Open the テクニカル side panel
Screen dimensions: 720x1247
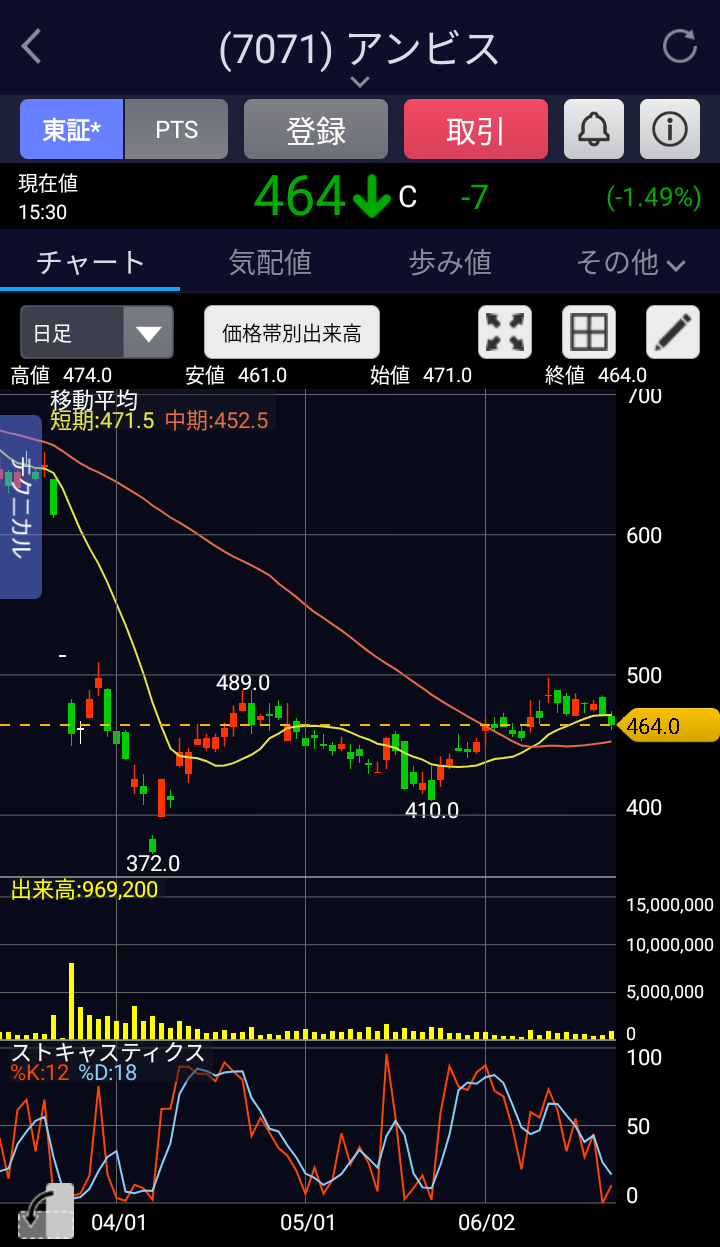(21, 507)
